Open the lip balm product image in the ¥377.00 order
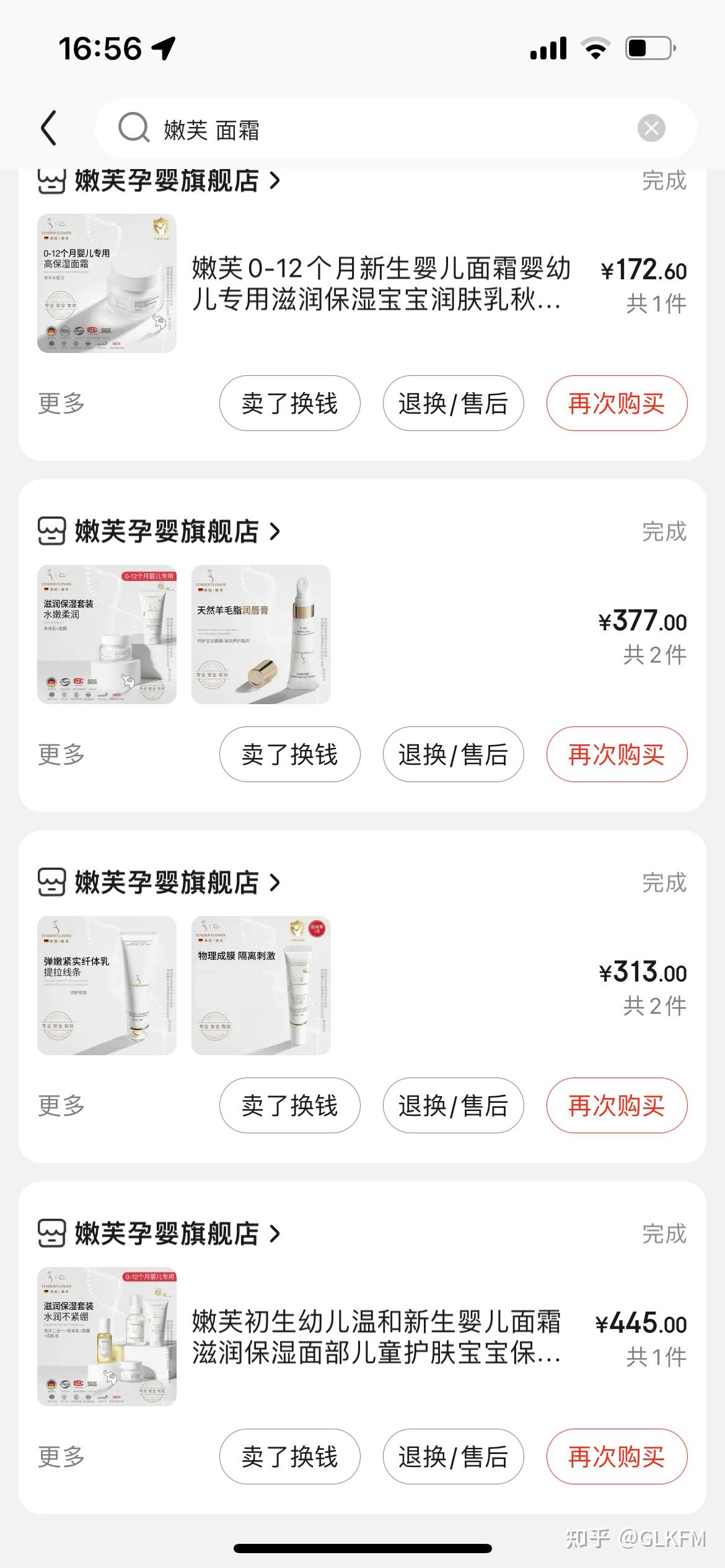 pos(261,634)
